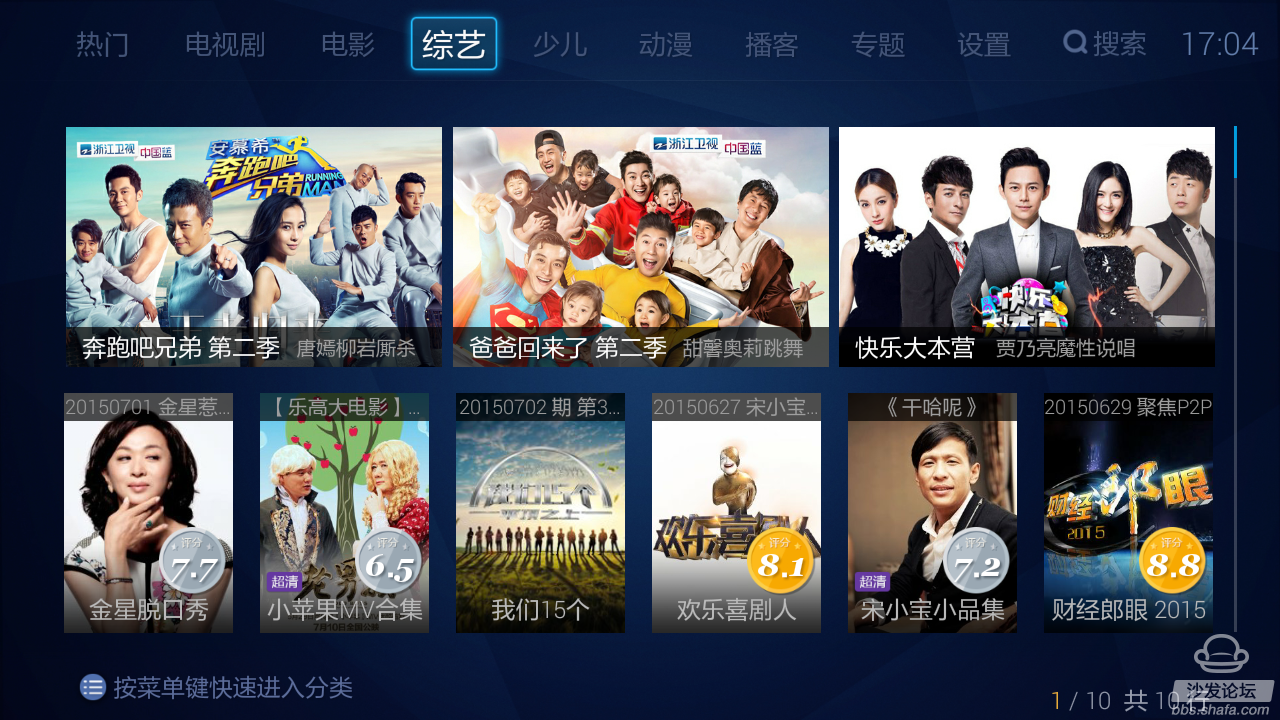1280x720 pixels.
Task: Open 设置 from the top bar
Action: click(x=984, y=45)
